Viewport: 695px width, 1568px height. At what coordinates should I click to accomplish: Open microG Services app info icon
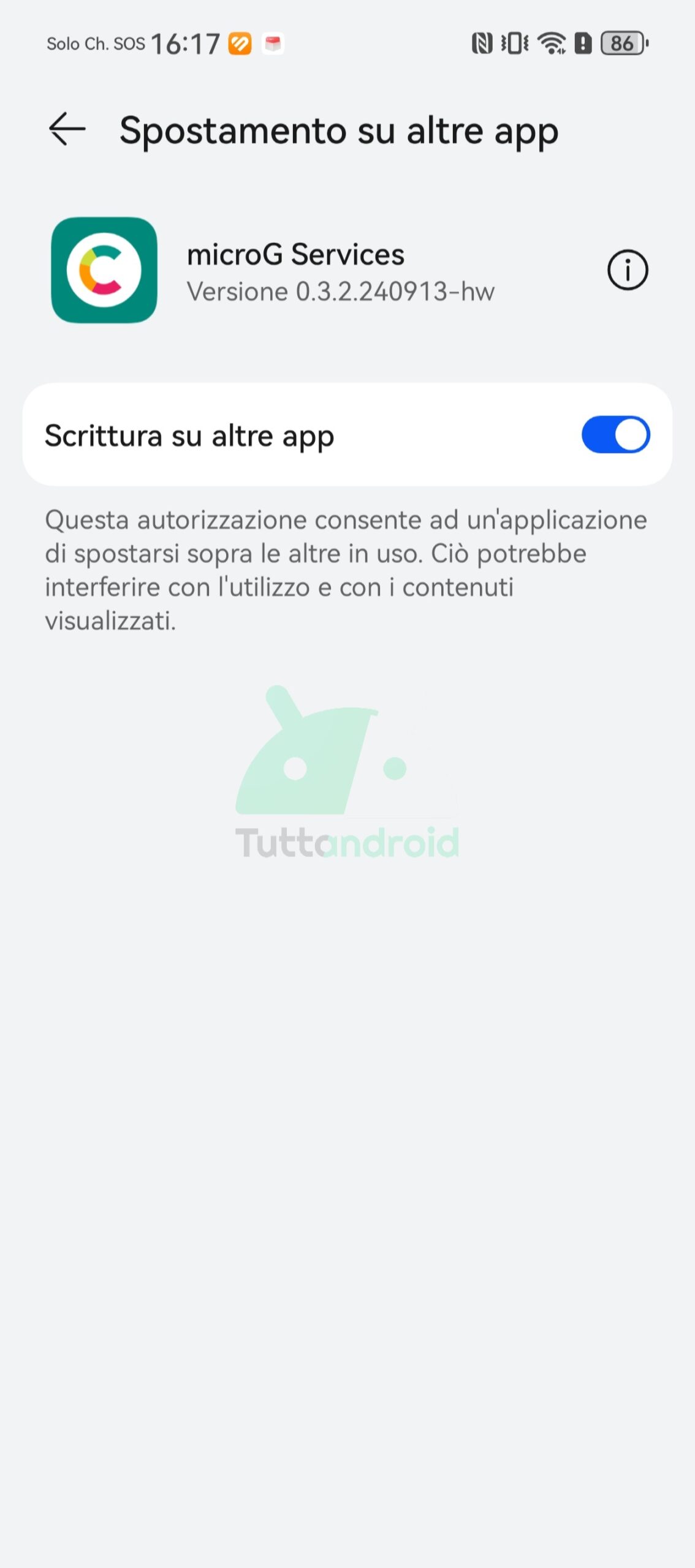[x=627, y=270]
